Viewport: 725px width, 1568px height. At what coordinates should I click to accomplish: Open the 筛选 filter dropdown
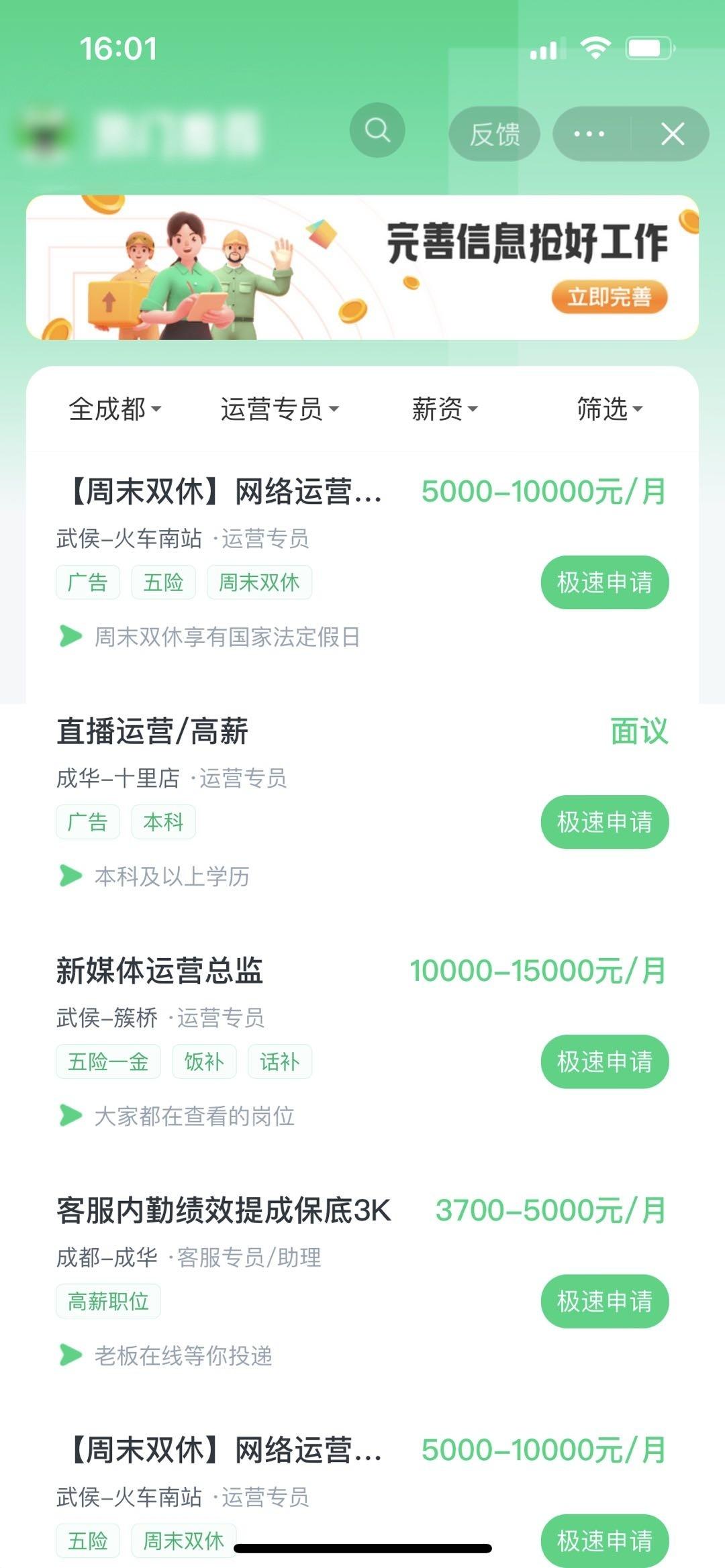tap(610, 409)
